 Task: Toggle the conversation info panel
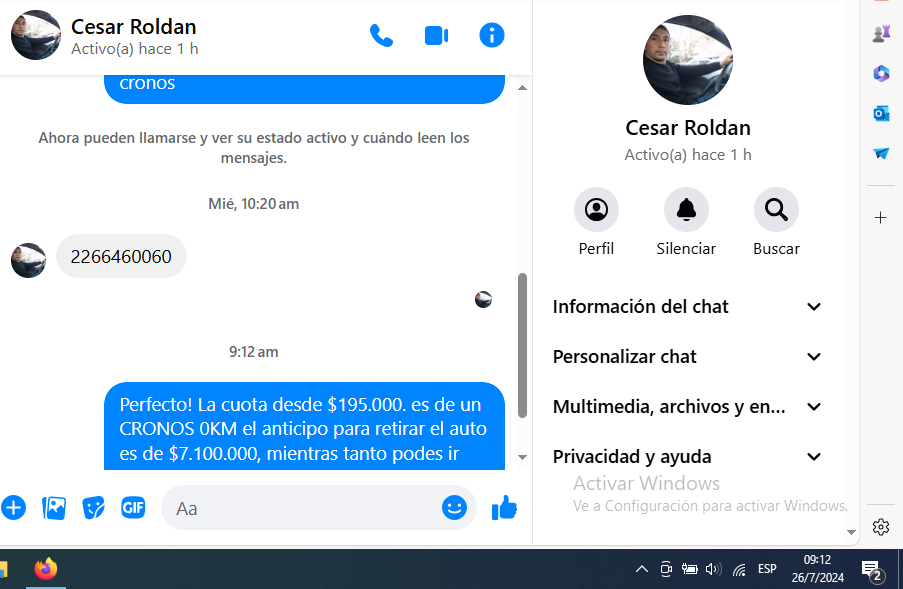point(491,36)
